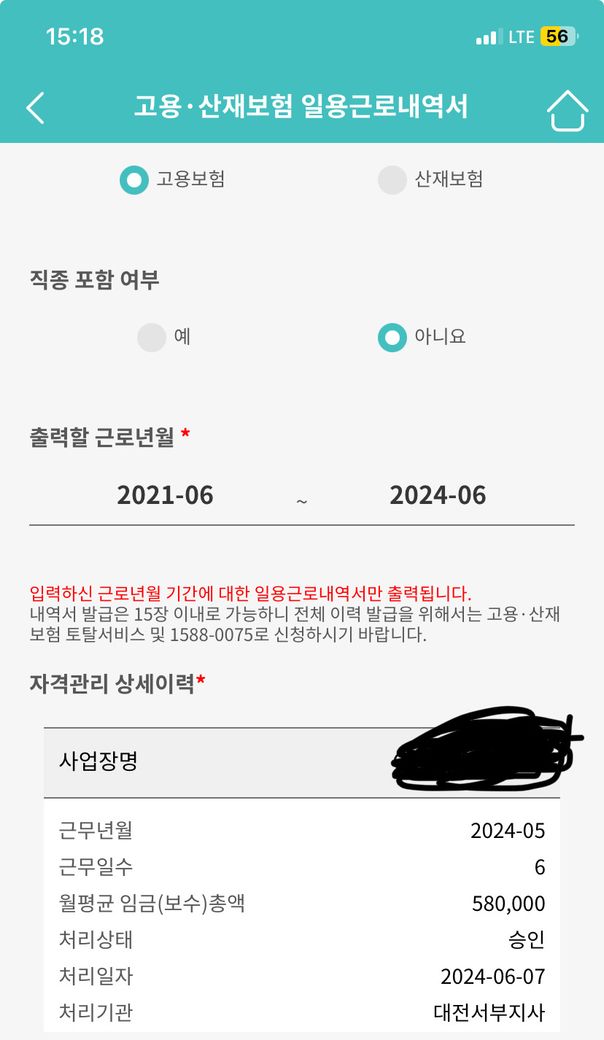Select the 산재보험 radio option
This screenshot has width=604, height=1040.
click(x=392, y=180)
